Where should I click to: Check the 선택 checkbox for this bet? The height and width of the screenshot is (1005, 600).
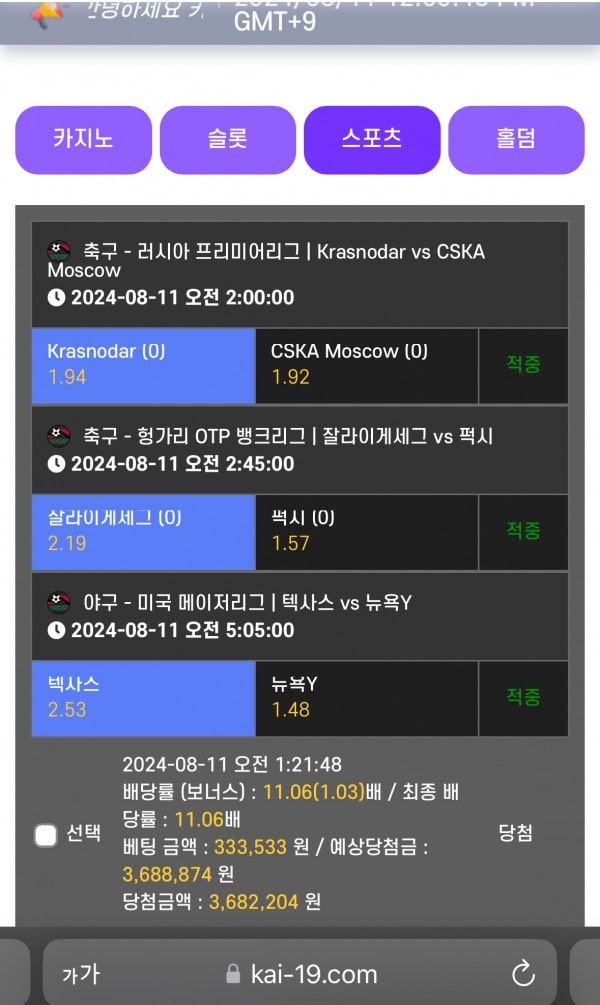(46, 835)
